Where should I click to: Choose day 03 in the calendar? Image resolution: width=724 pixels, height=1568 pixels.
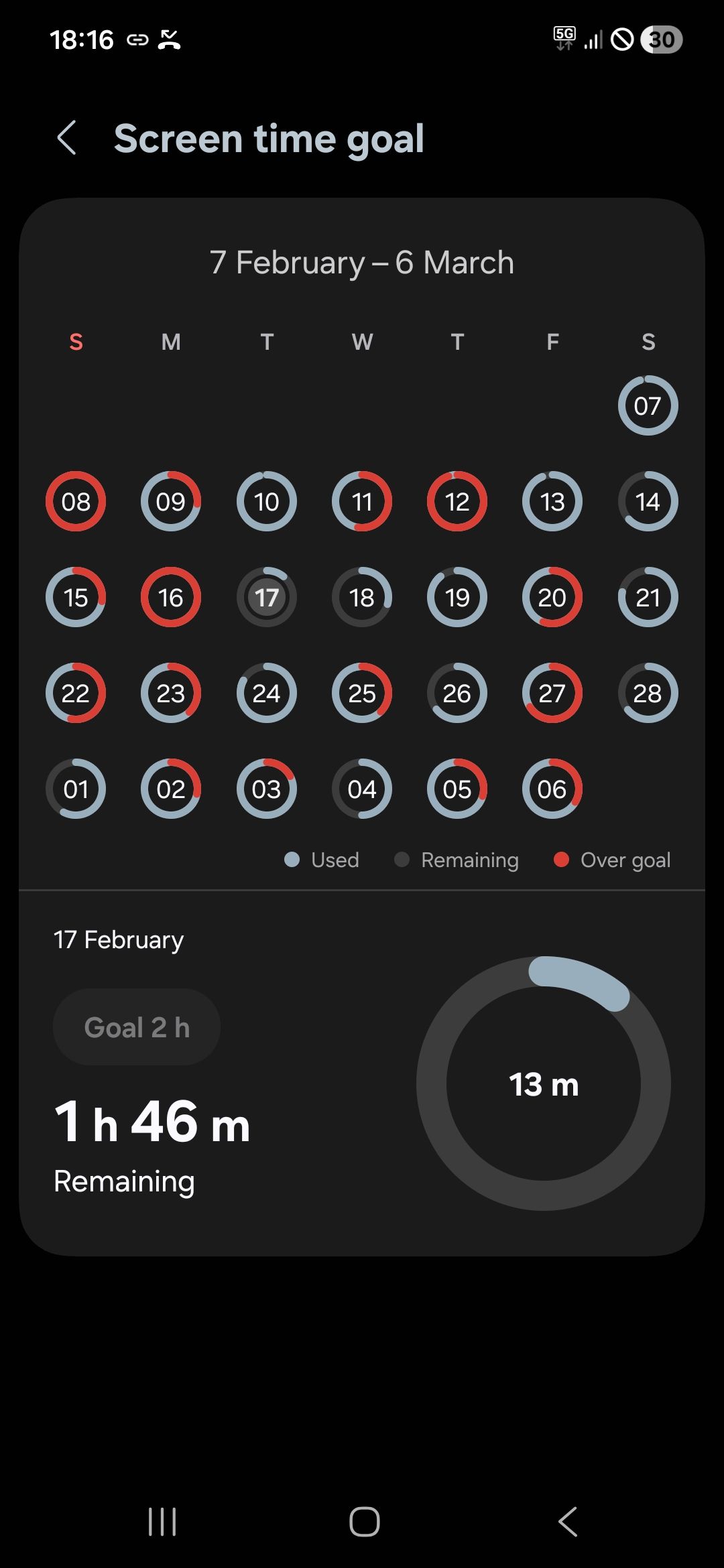[266, 789]
